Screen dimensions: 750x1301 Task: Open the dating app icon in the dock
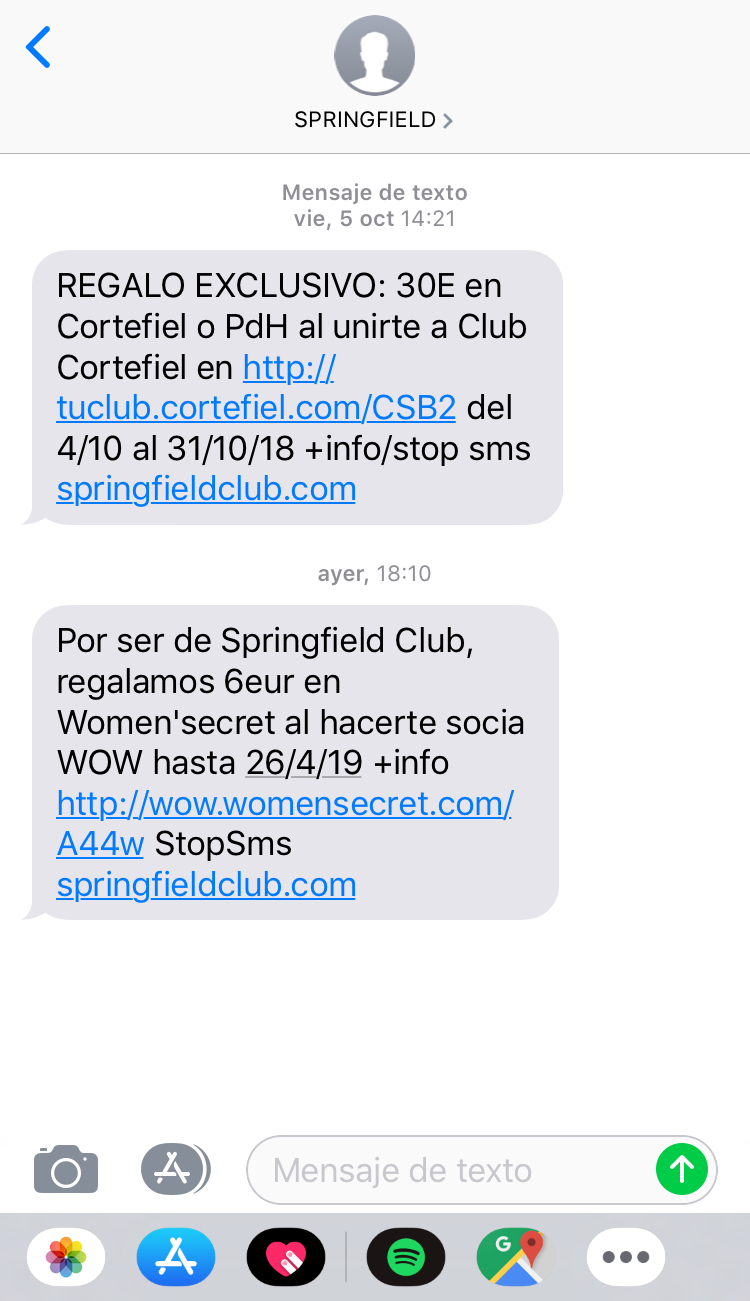coord(285,1257)
